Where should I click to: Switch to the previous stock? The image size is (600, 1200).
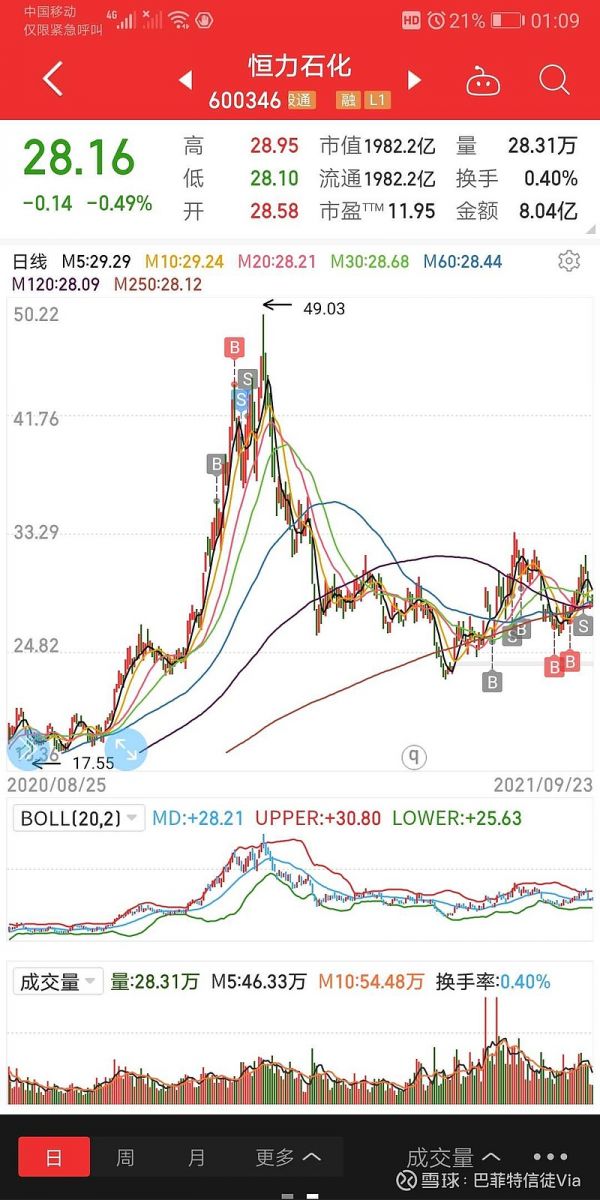point(185,80)
